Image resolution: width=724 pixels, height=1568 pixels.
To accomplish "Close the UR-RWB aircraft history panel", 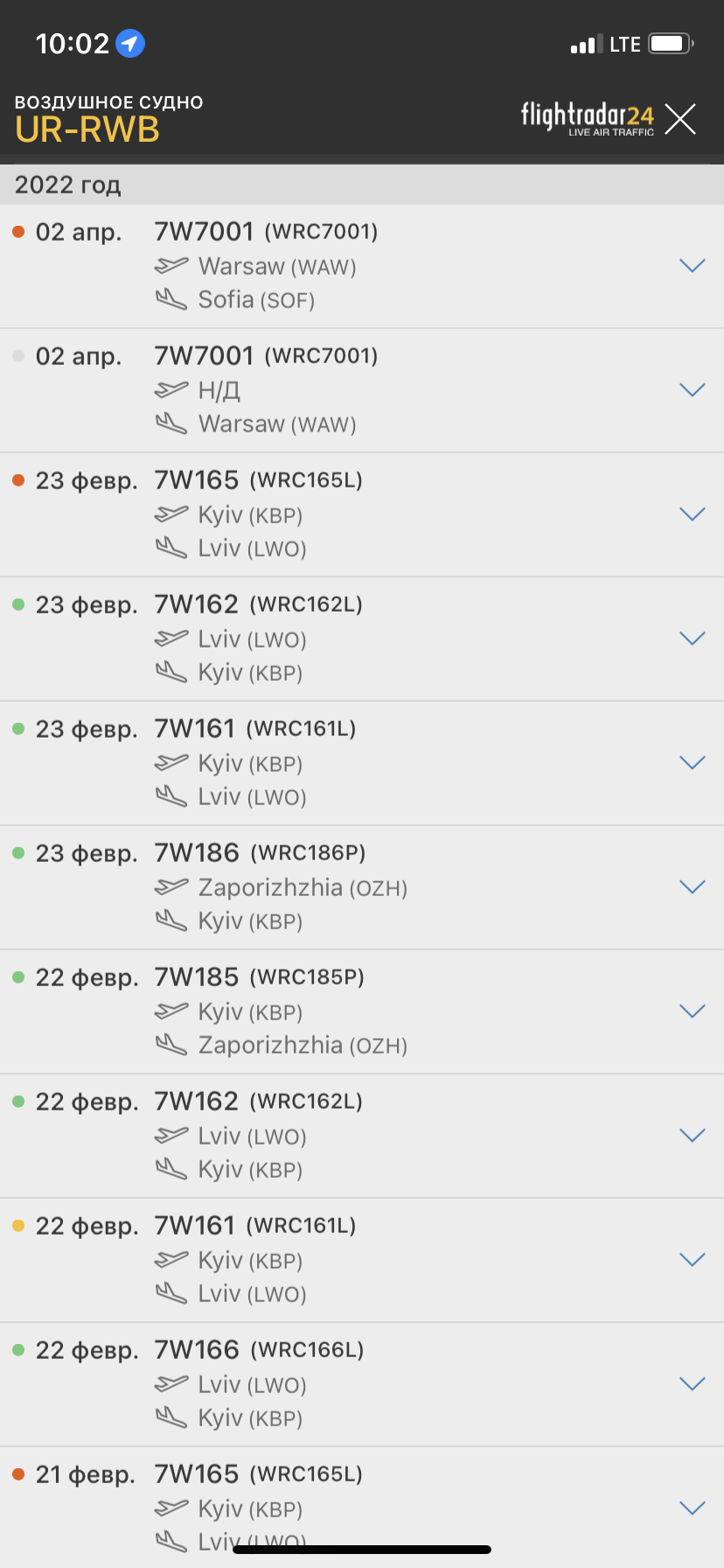I will click(x=679, y=119).
